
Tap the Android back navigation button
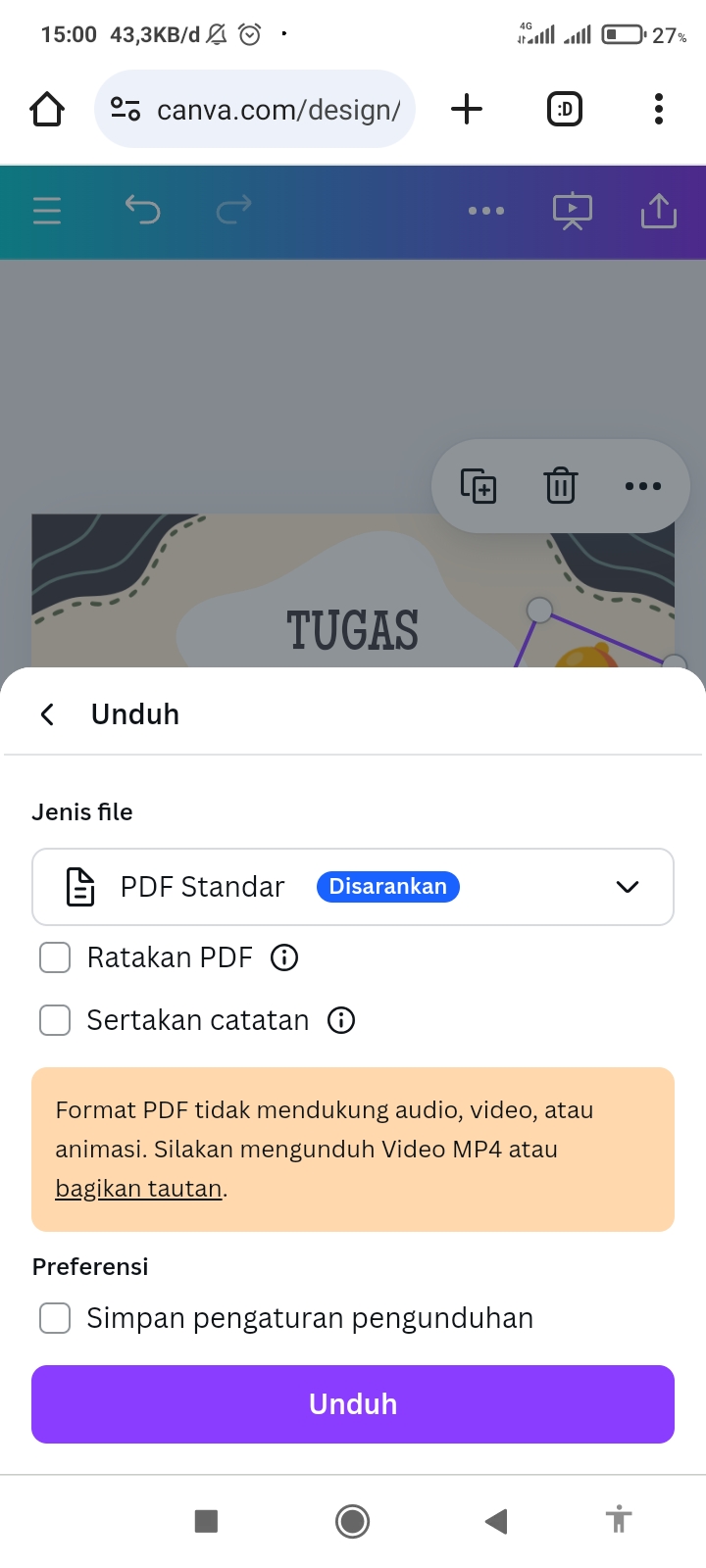pos(496,1521)
